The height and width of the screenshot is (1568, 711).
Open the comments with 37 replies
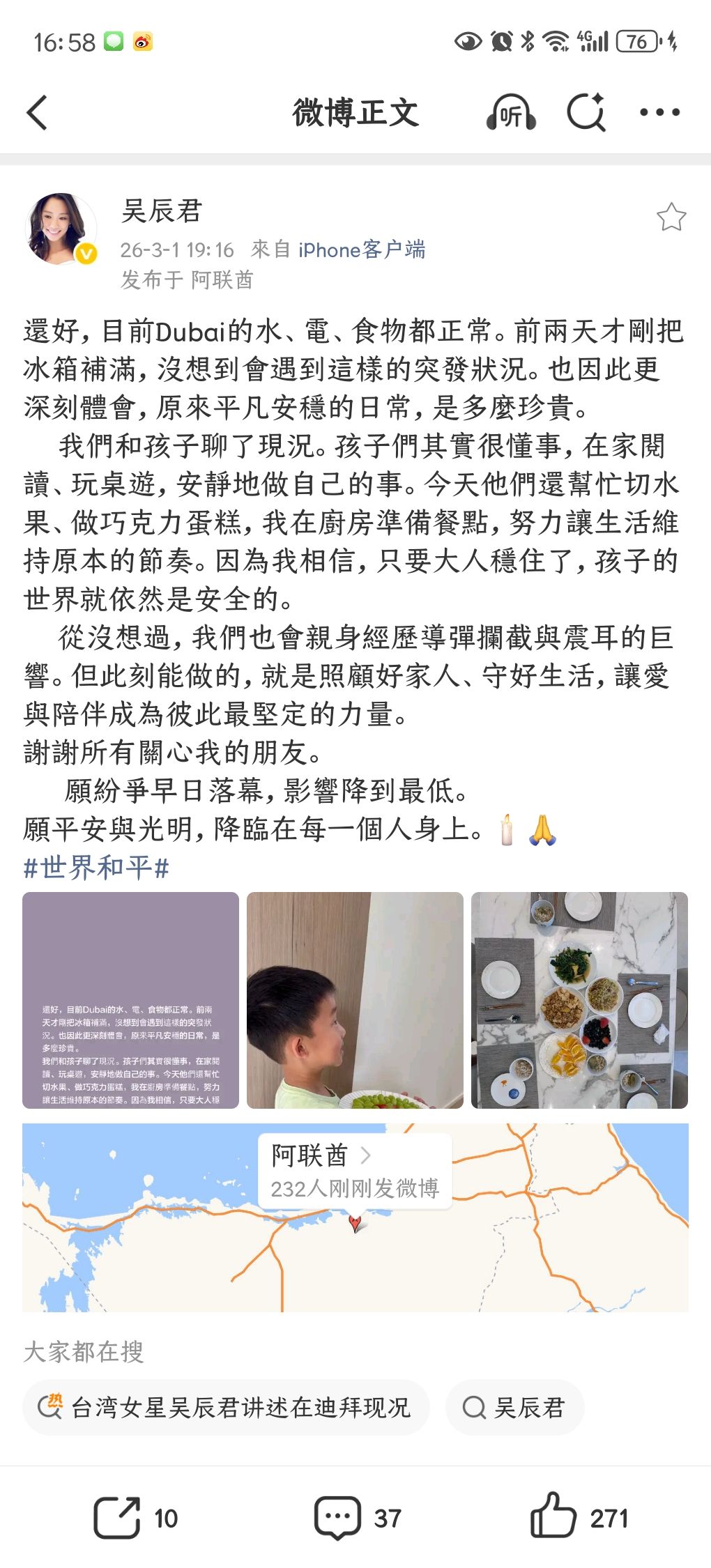[x=338, y=1517]
